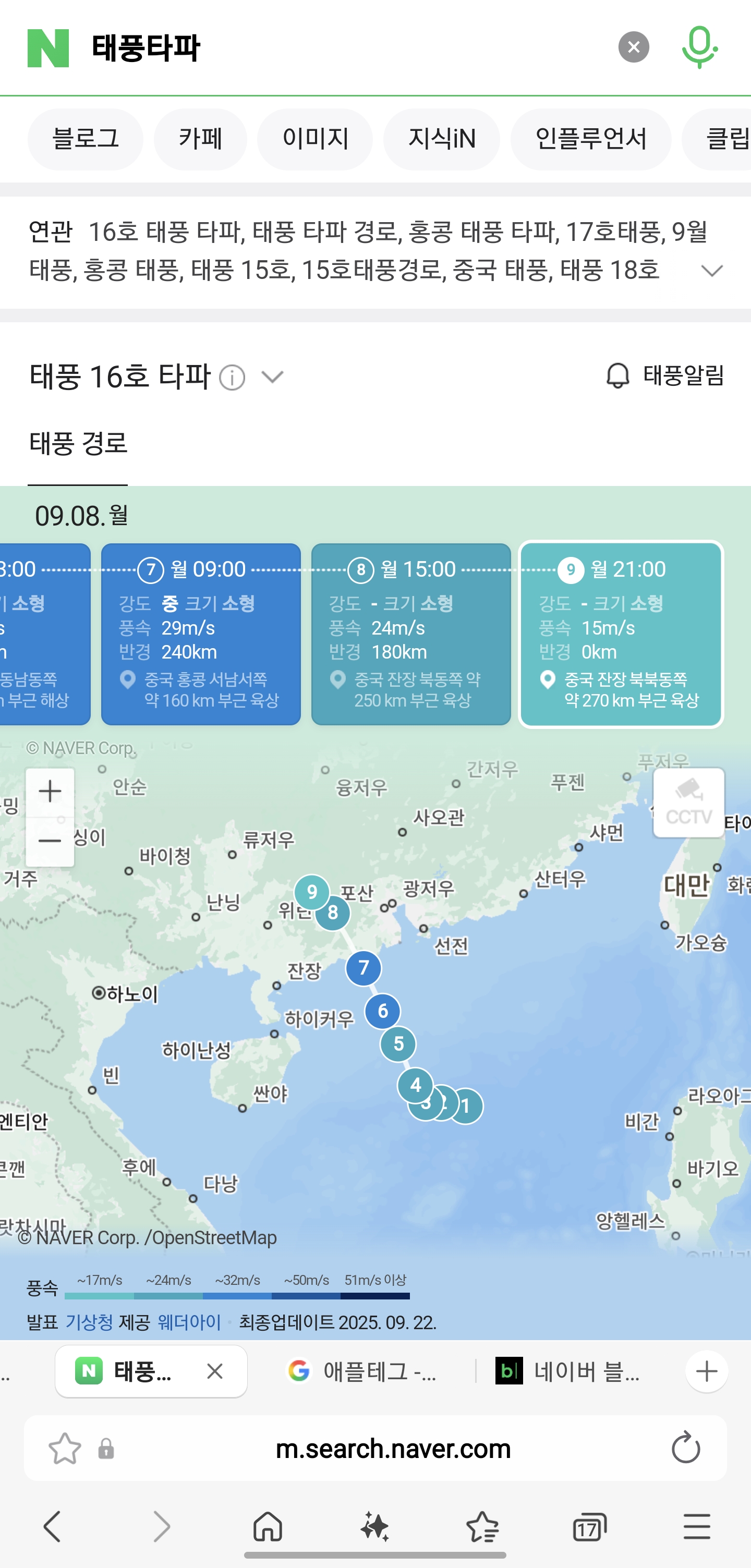Open the typhoon selector dropdown chevron

coord(272,377)
